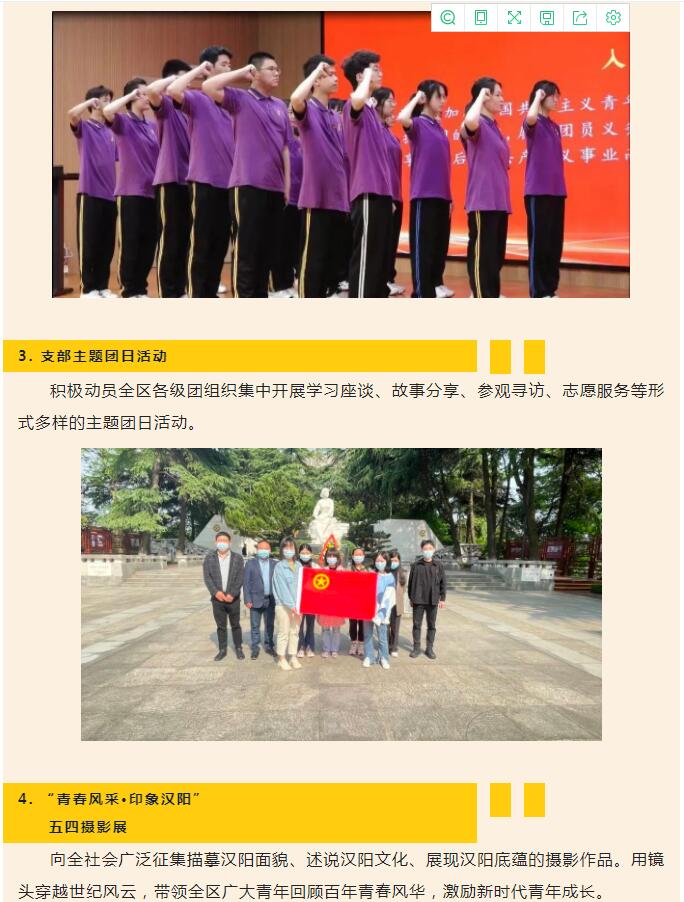The width and height of the screenshot is (684, 902).
Task: Tap the magnifier search icon in the toolbar
Action: (x=448, y=17)
